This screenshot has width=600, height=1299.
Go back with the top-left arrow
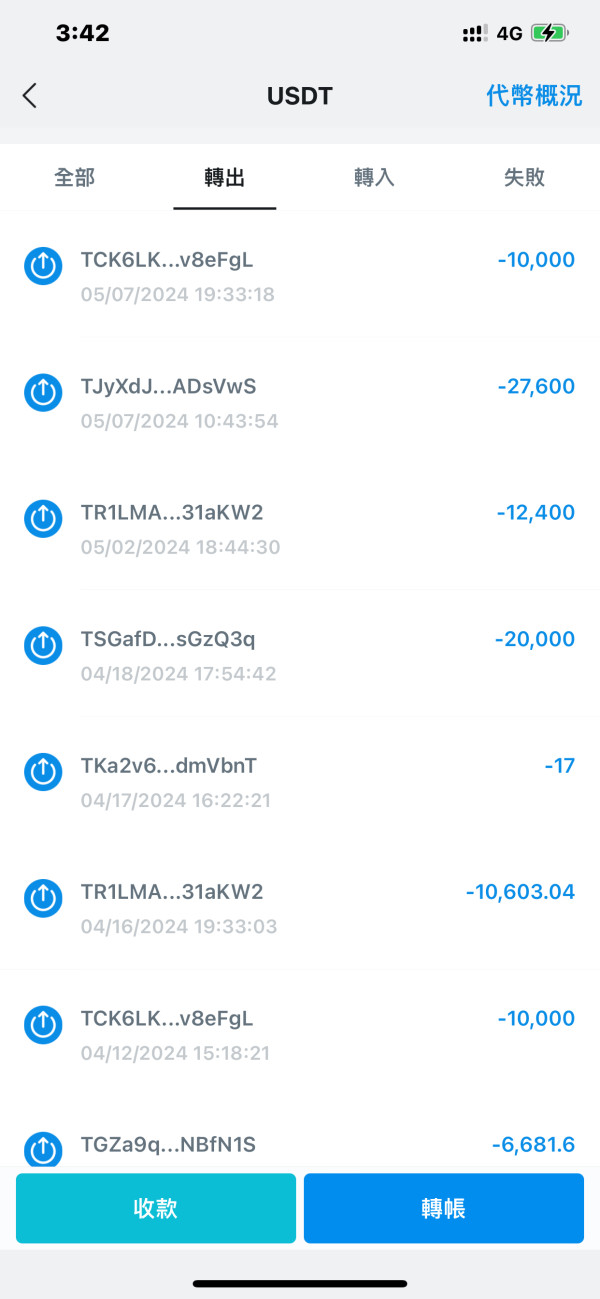coord(30,96)
